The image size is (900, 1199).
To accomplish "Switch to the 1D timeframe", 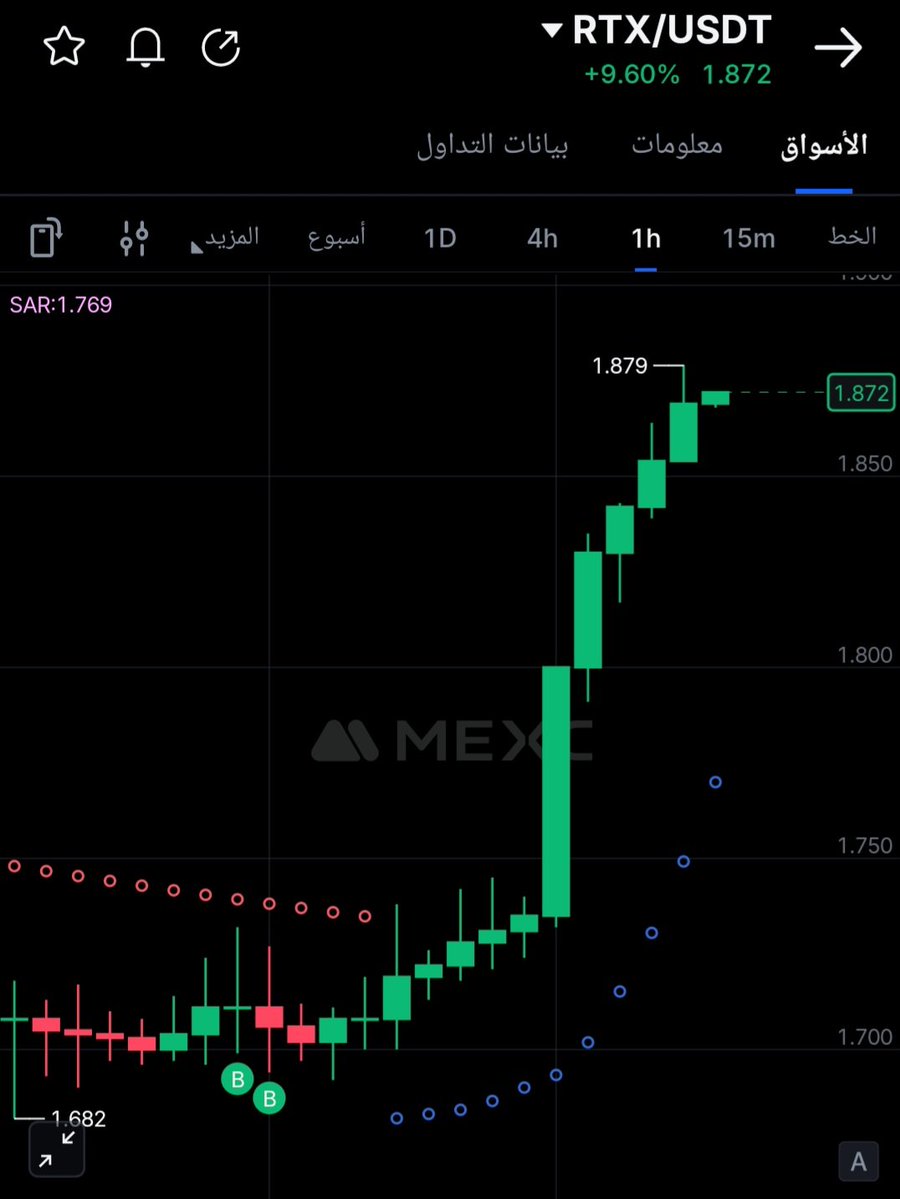I will (x=439, y=238).
